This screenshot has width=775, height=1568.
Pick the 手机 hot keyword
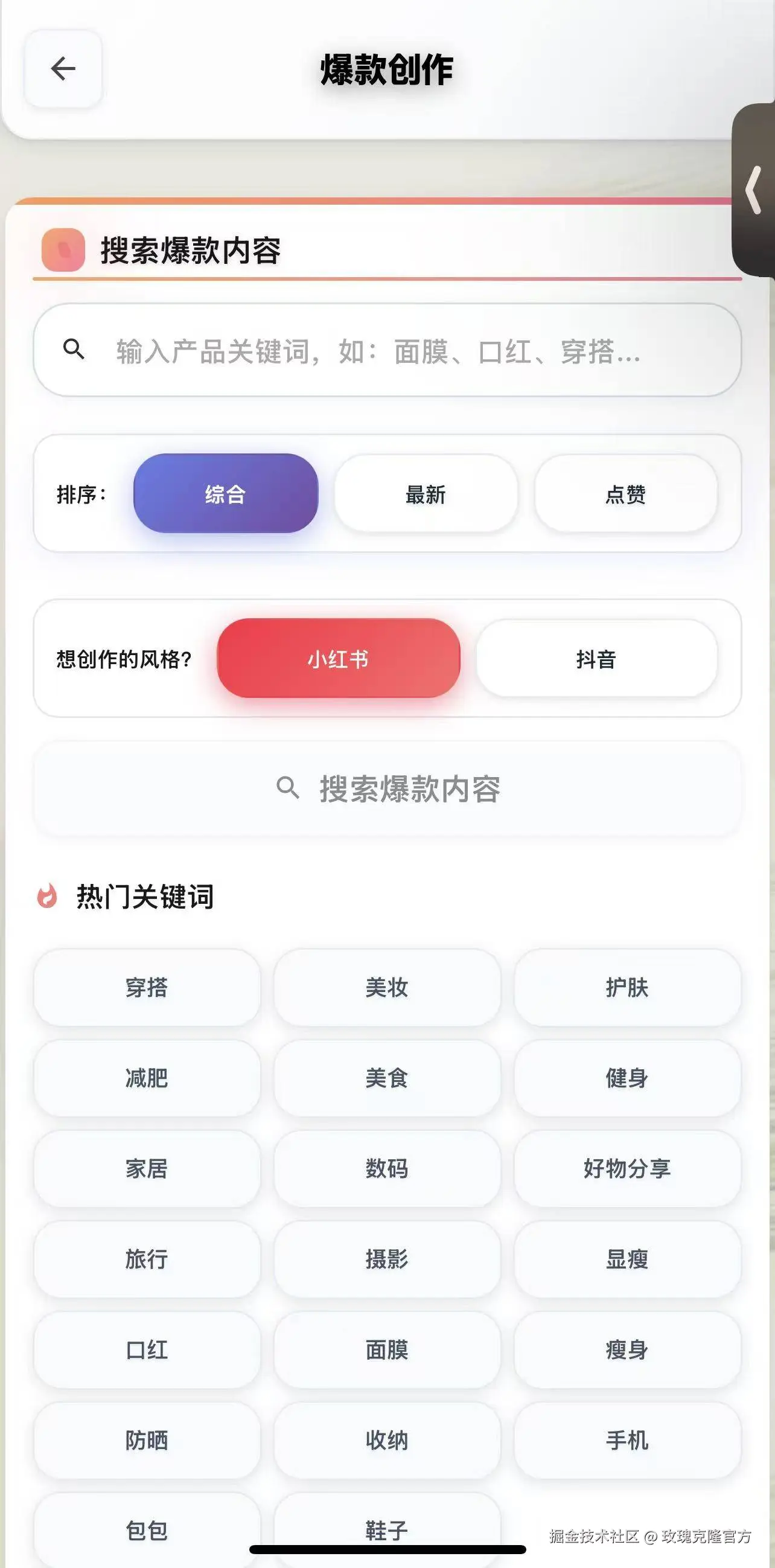pos(627,1440)
